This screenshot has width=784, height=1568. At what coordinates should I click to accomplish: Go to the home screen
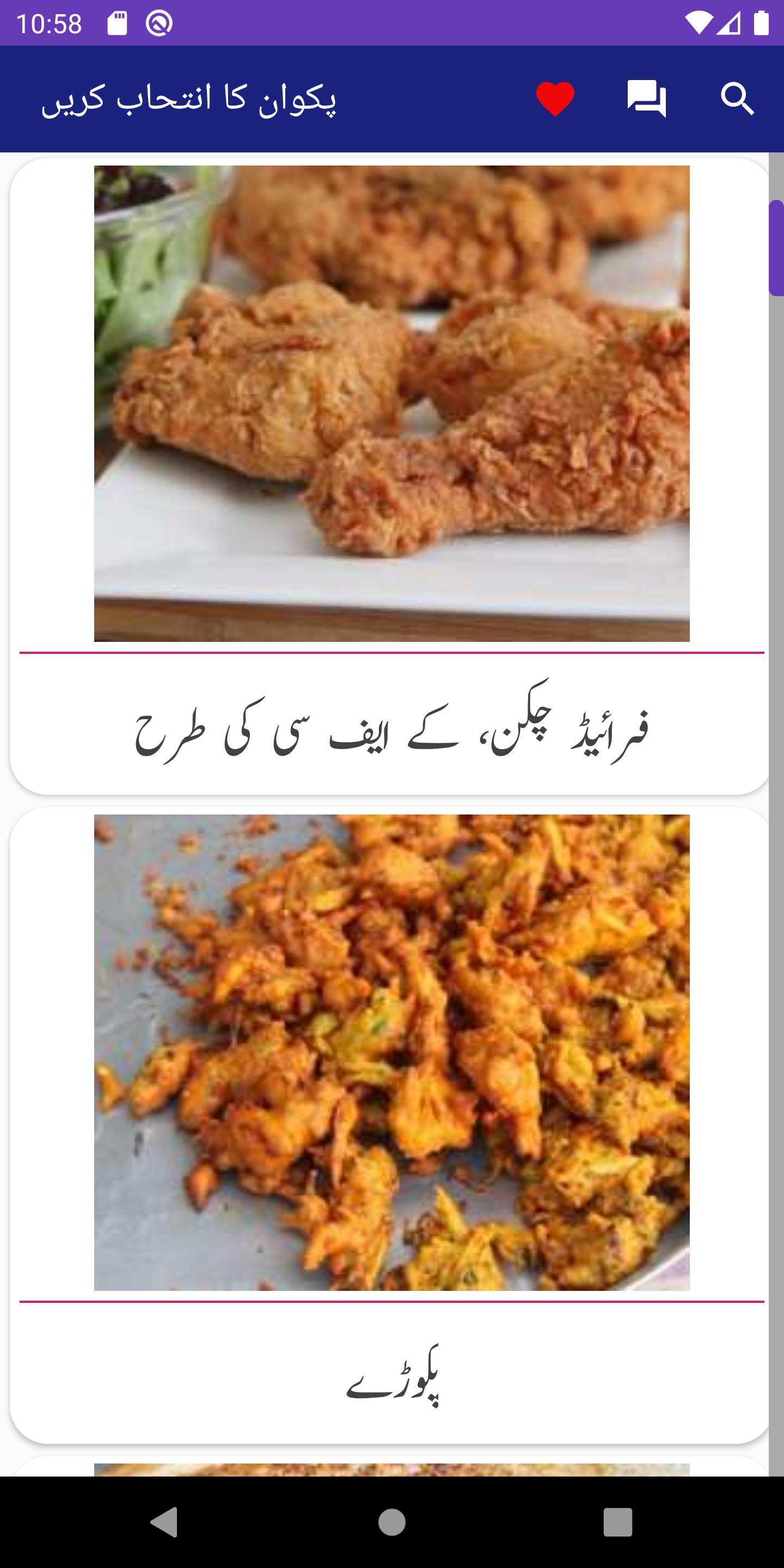click(391, 1522)
